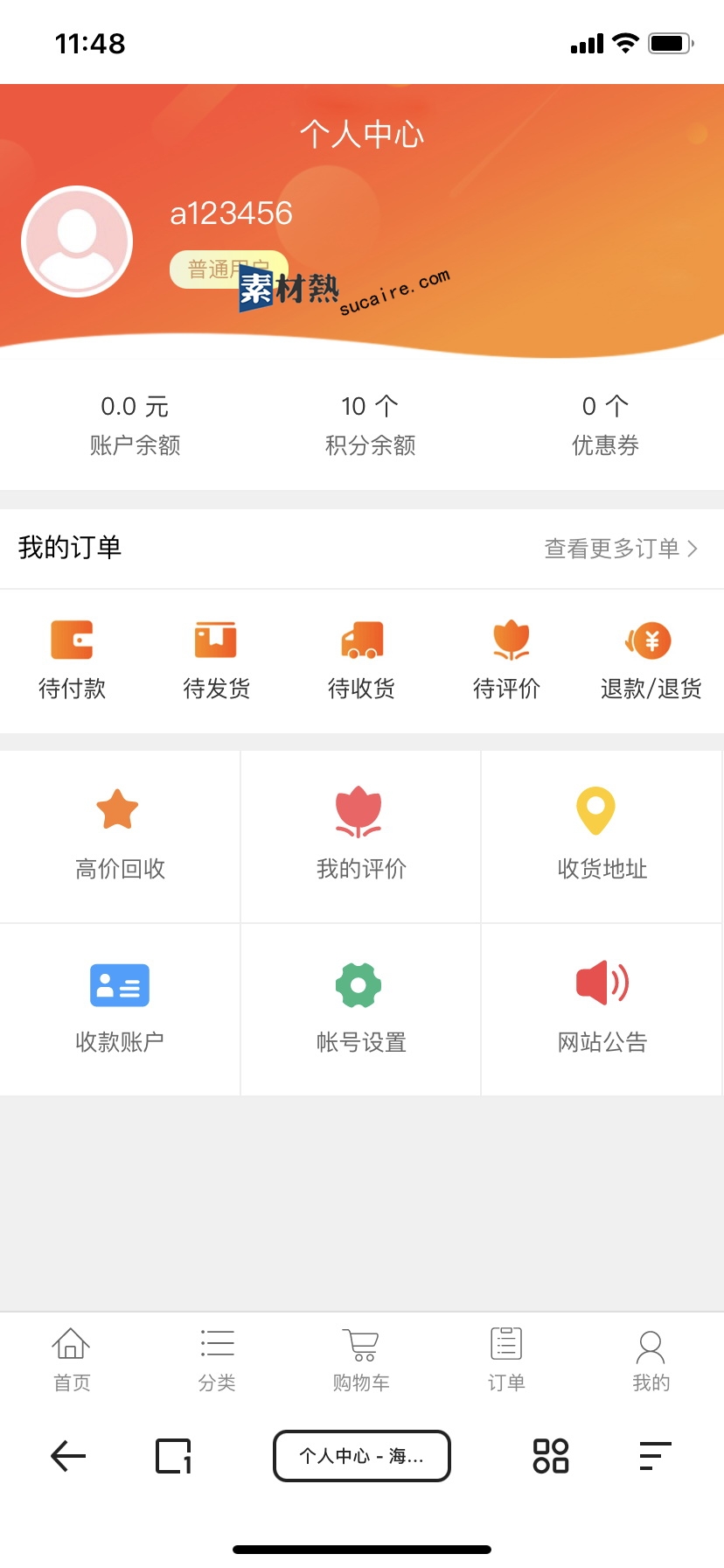Open 查看更多订单 link
The image size is (724, 1568).
(x=621, y=549)
